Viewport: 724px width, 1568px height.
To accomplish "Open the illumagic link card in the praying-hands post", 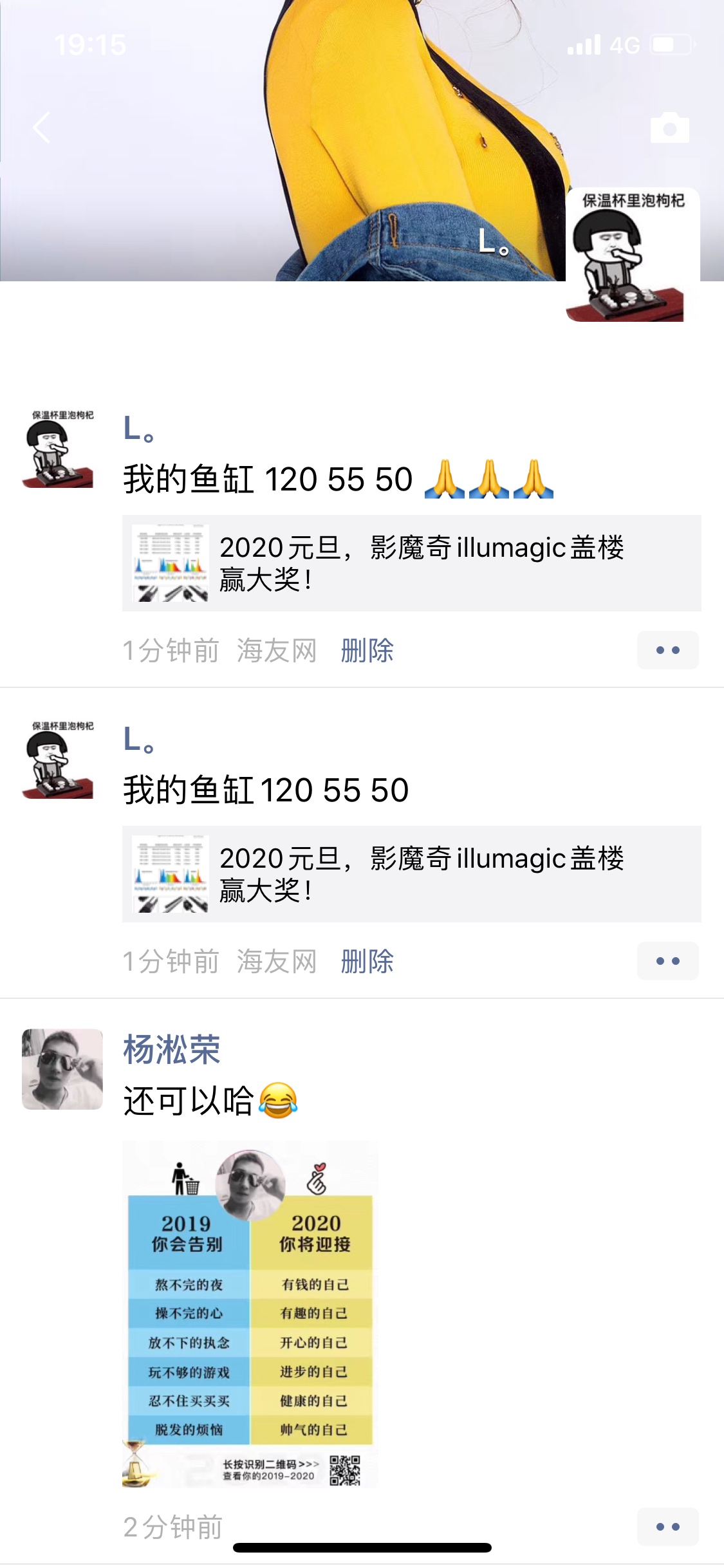I will pos(411,563).
